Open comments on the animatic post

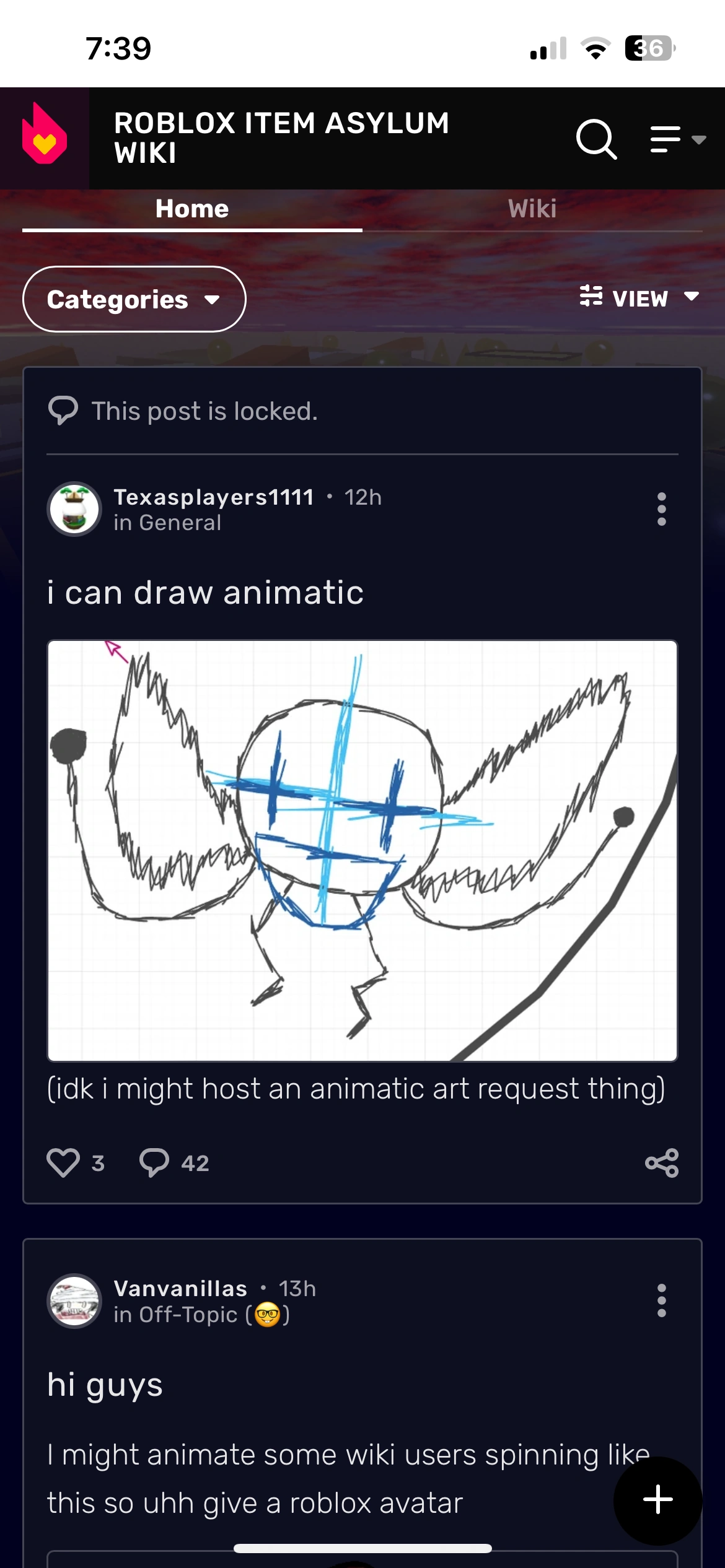pos(154,1162)
